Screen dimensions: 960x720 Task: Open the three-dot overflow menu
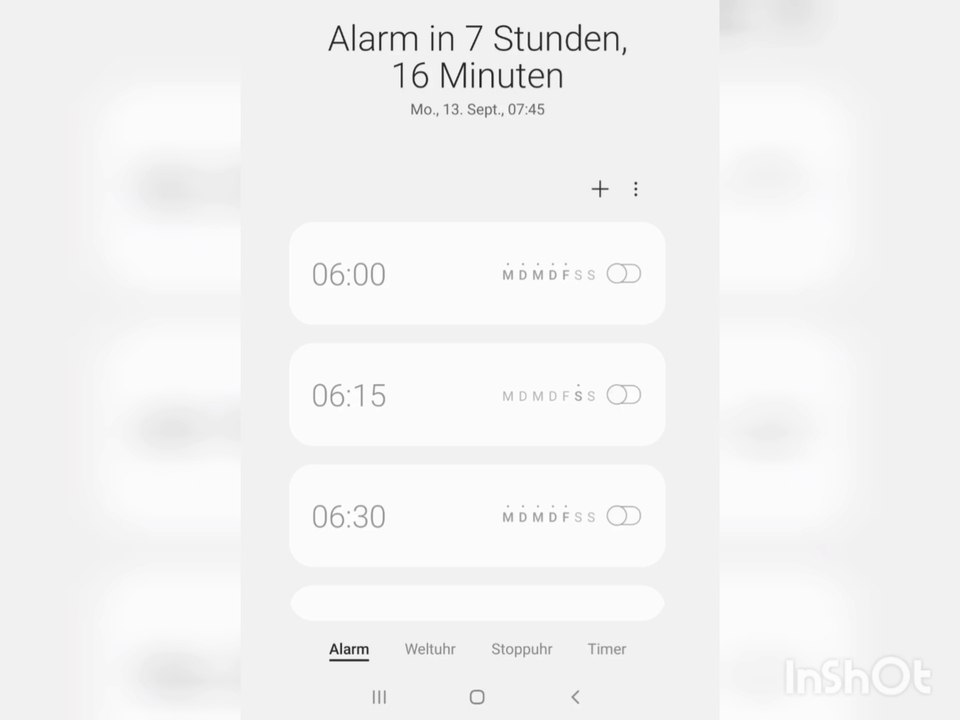tap(636, 189)
